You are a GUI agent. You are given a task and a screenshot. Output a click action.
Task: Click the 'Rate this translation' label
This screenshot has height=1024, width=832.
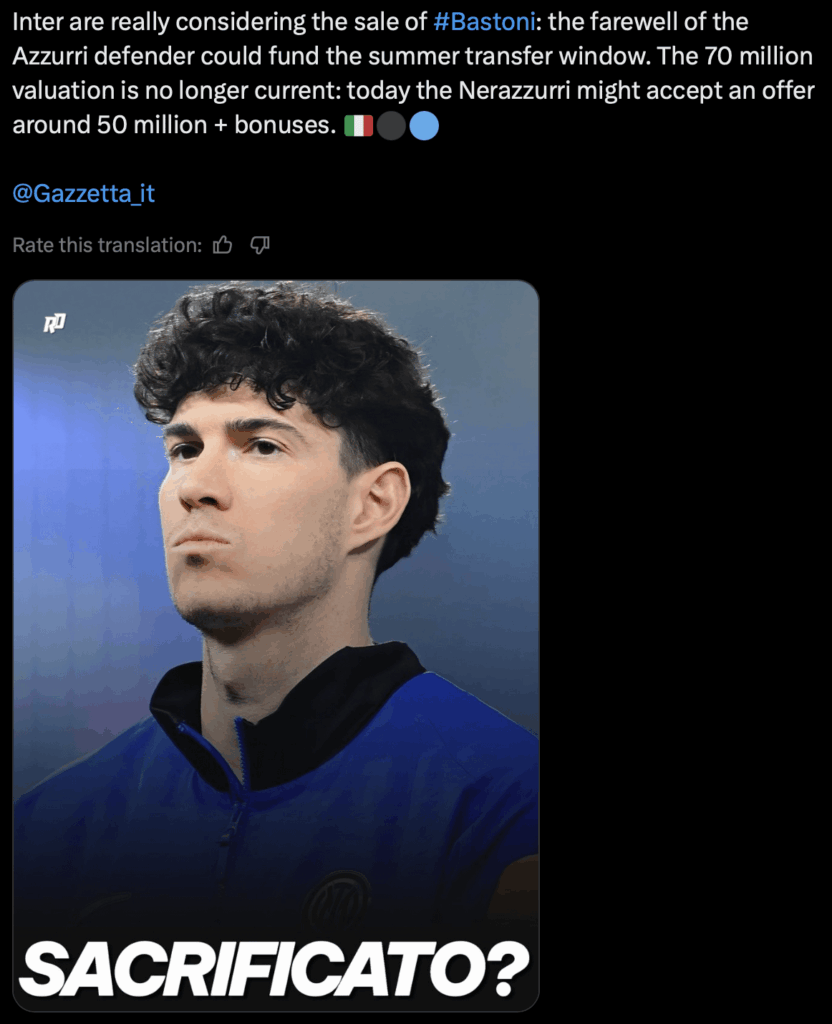tap(100, 245)
